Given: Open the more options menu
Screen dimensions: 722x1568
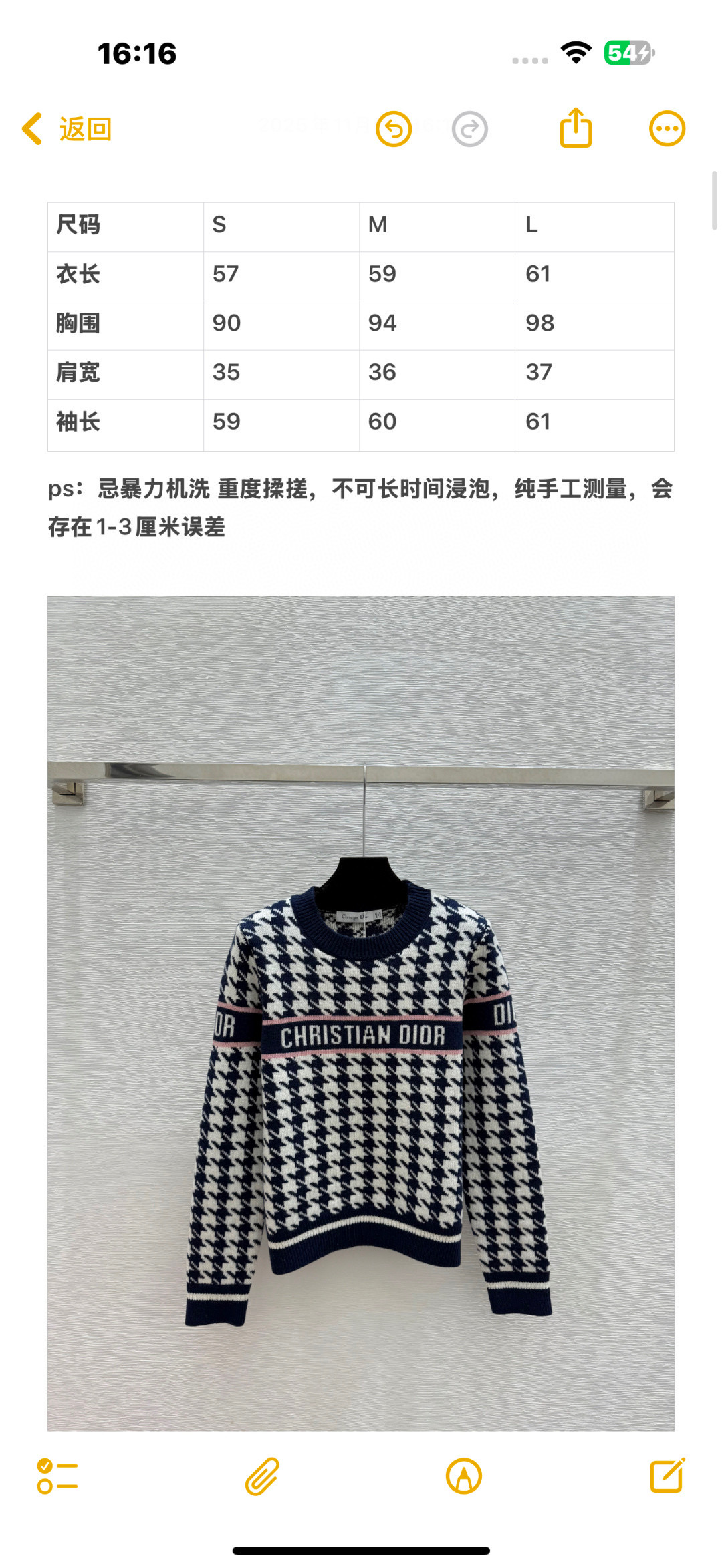Looking at the screenshot, I should click(667, 128).
